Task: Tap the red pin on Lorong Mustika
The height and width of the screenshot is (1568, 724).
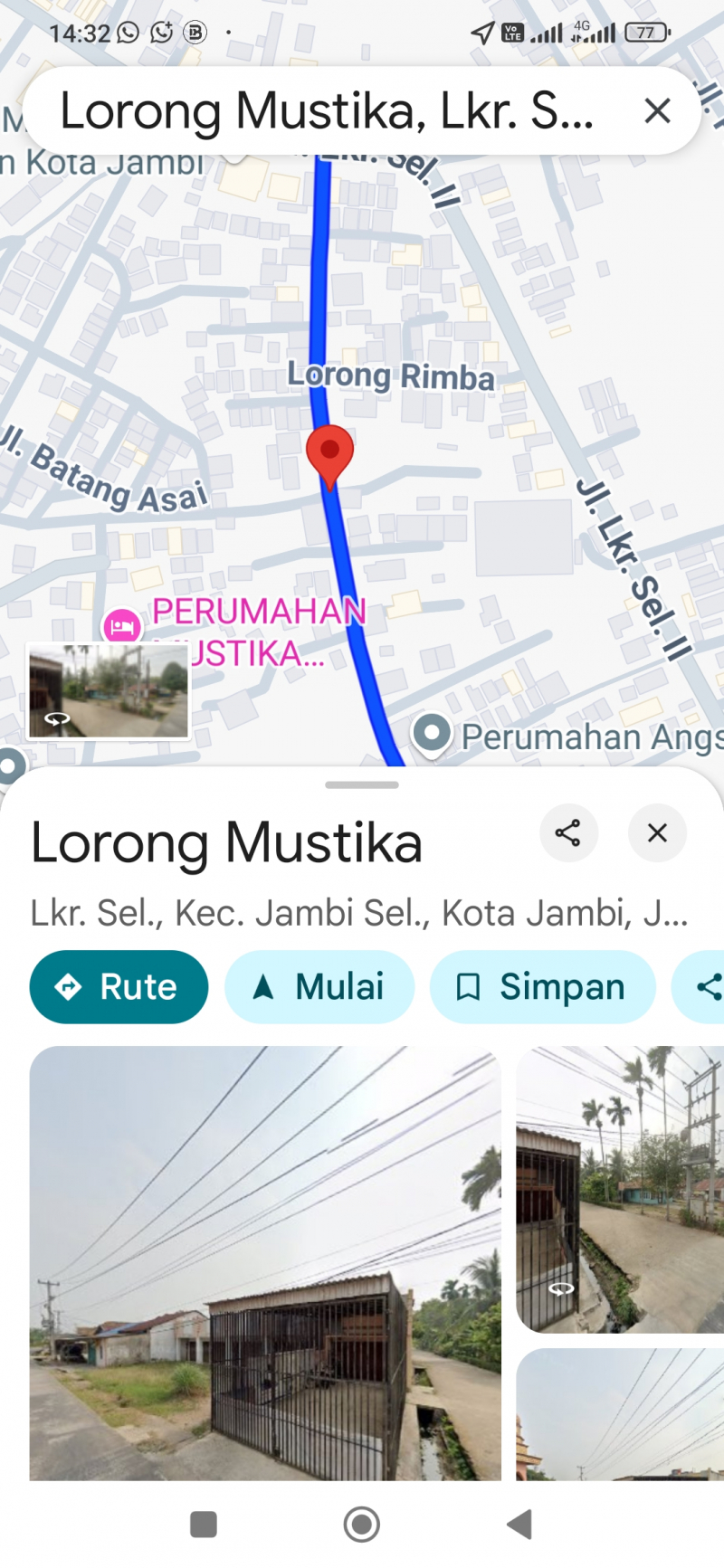Action: (x=329, y=452)
